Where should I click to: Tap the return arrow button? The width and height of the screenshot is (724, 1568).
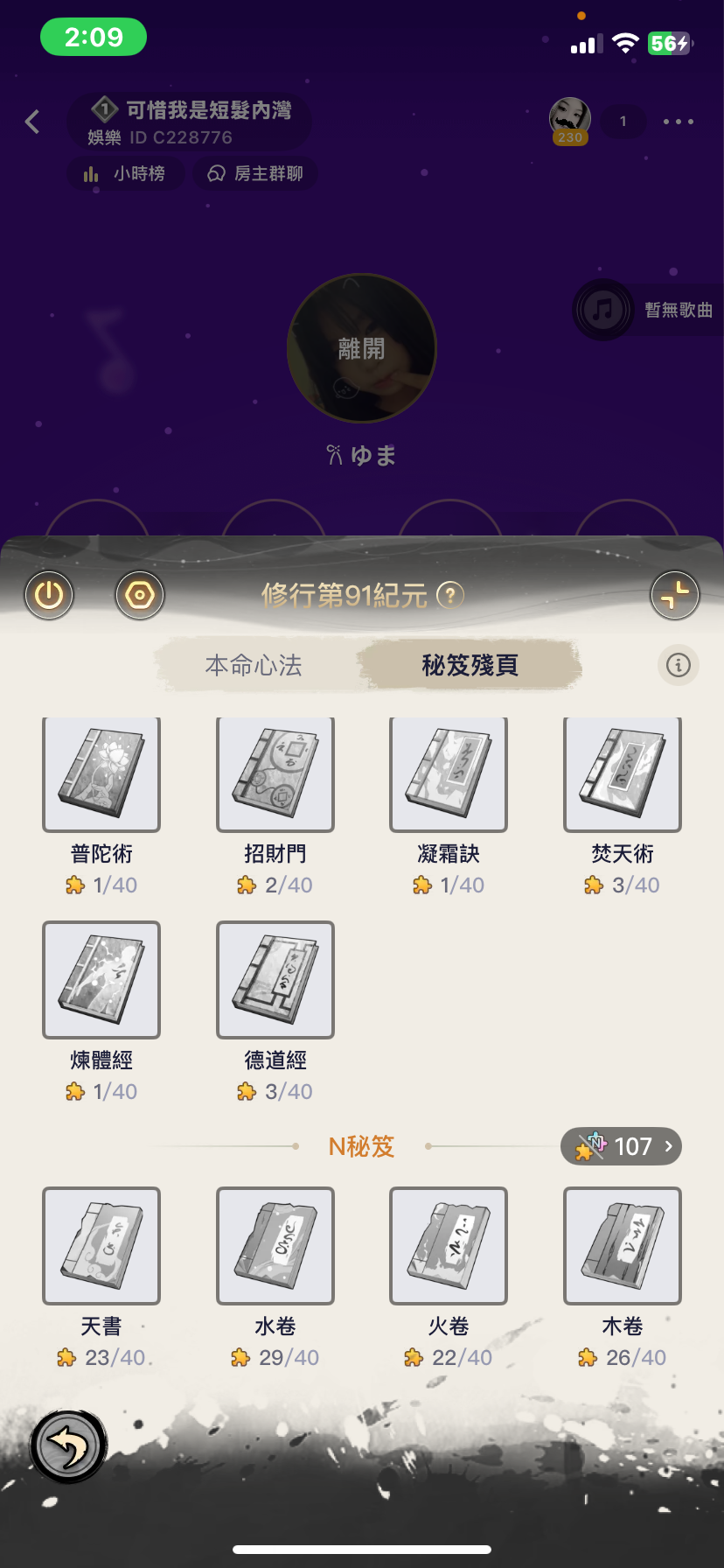point(68,1446)
